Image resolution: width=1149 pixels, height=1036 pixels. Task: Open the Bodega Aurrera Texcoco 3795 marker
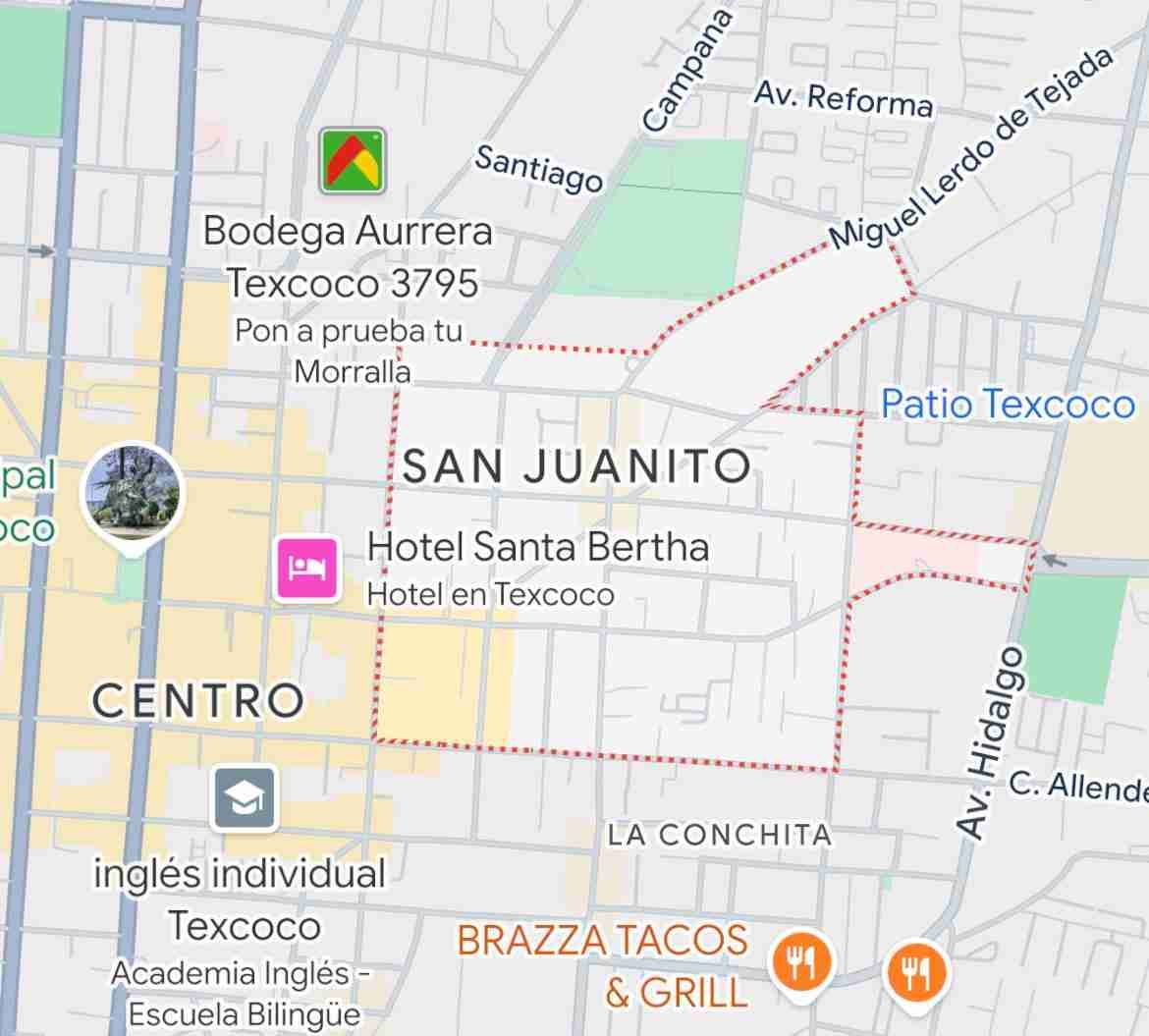point(353,160)
